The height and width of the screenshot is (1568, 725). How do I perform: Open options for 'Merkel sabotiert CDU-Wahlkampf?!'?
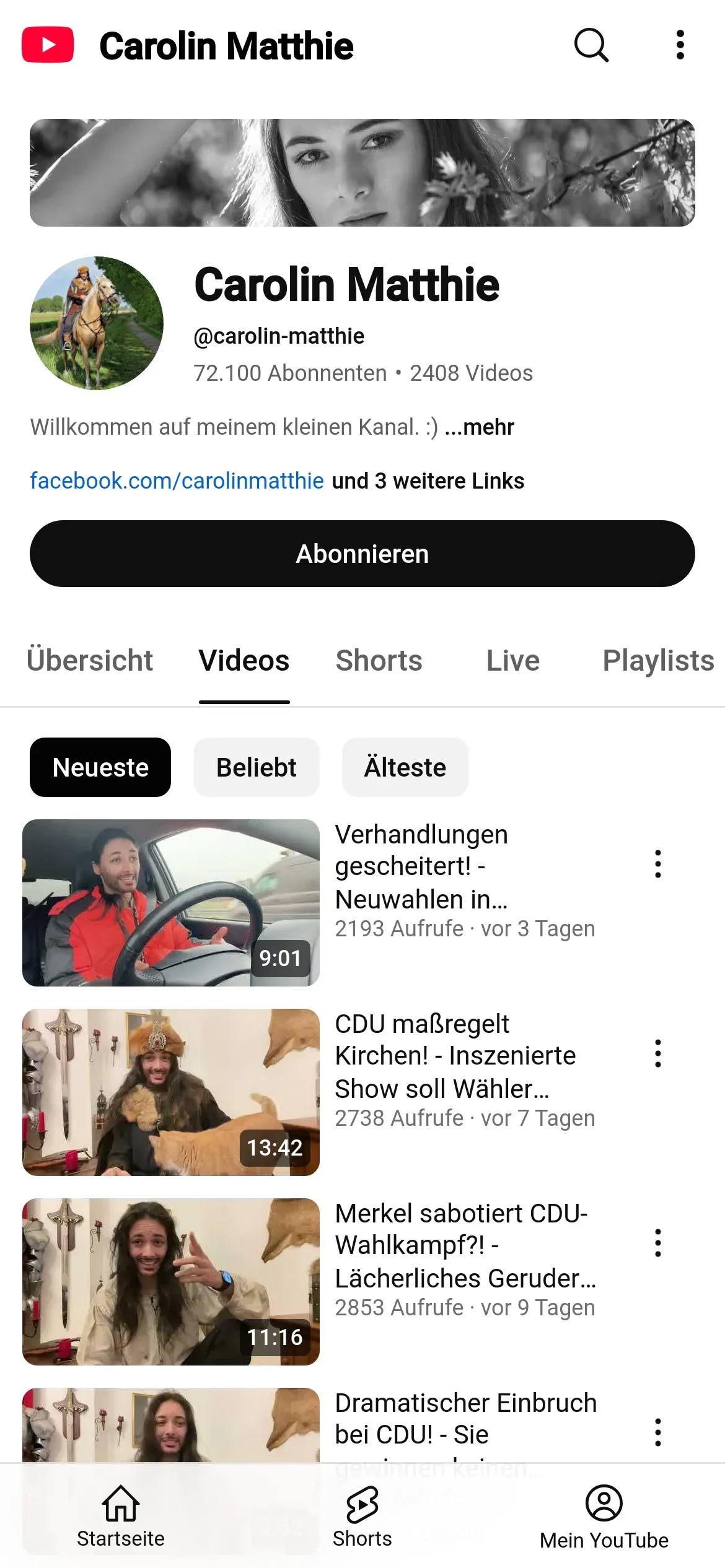(x=657, y=1243)
